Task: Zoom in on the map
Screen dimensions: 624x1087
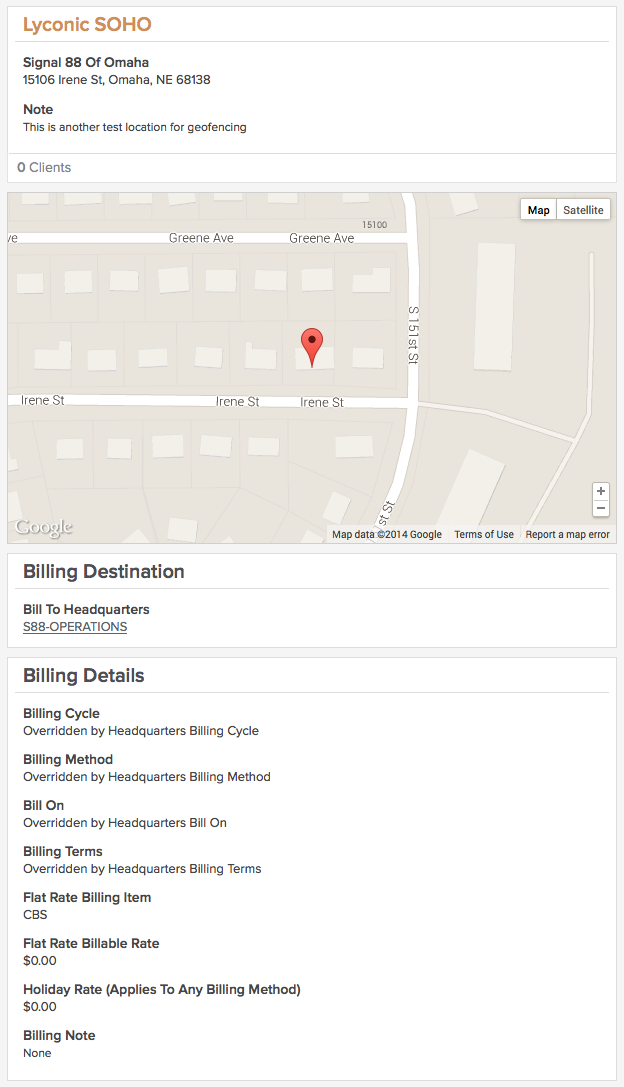Action: [601, 492]
